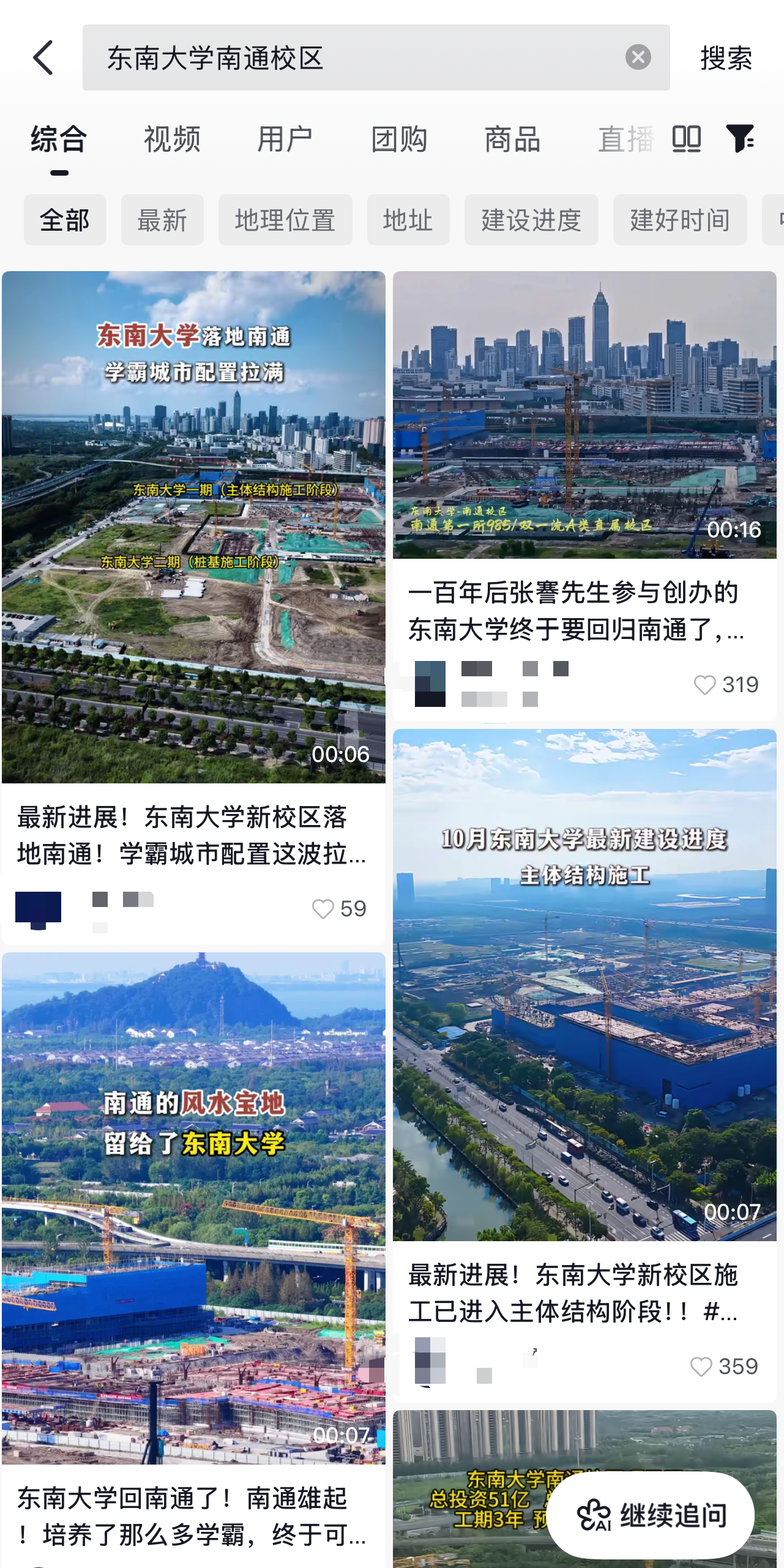This screenshot has height=1568, width=784.
Task: Select the 地址 chip
Action: click(408, 220)
